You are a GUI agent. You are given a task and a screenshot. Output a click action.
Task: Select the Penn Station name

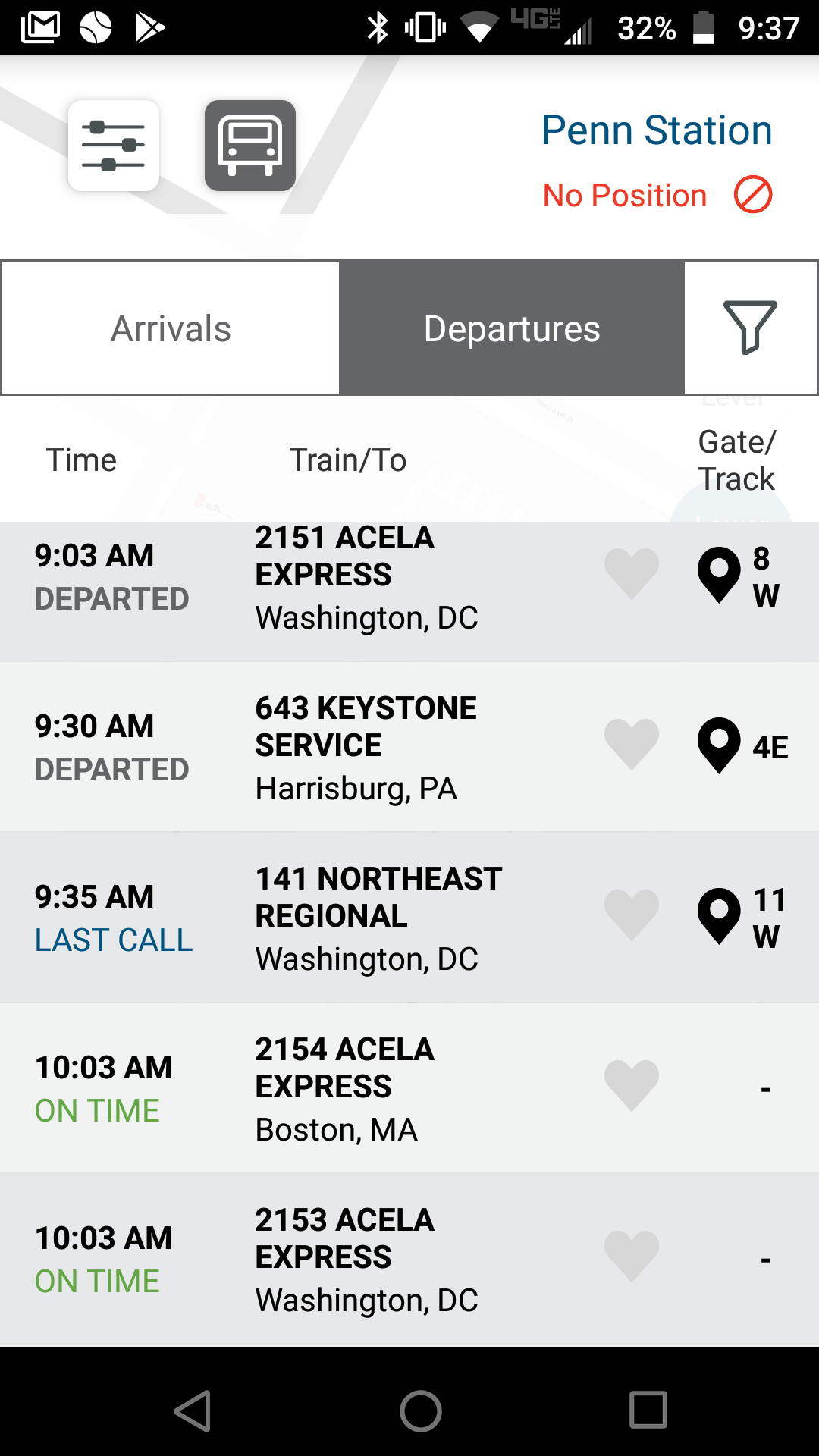coord(657,130)
